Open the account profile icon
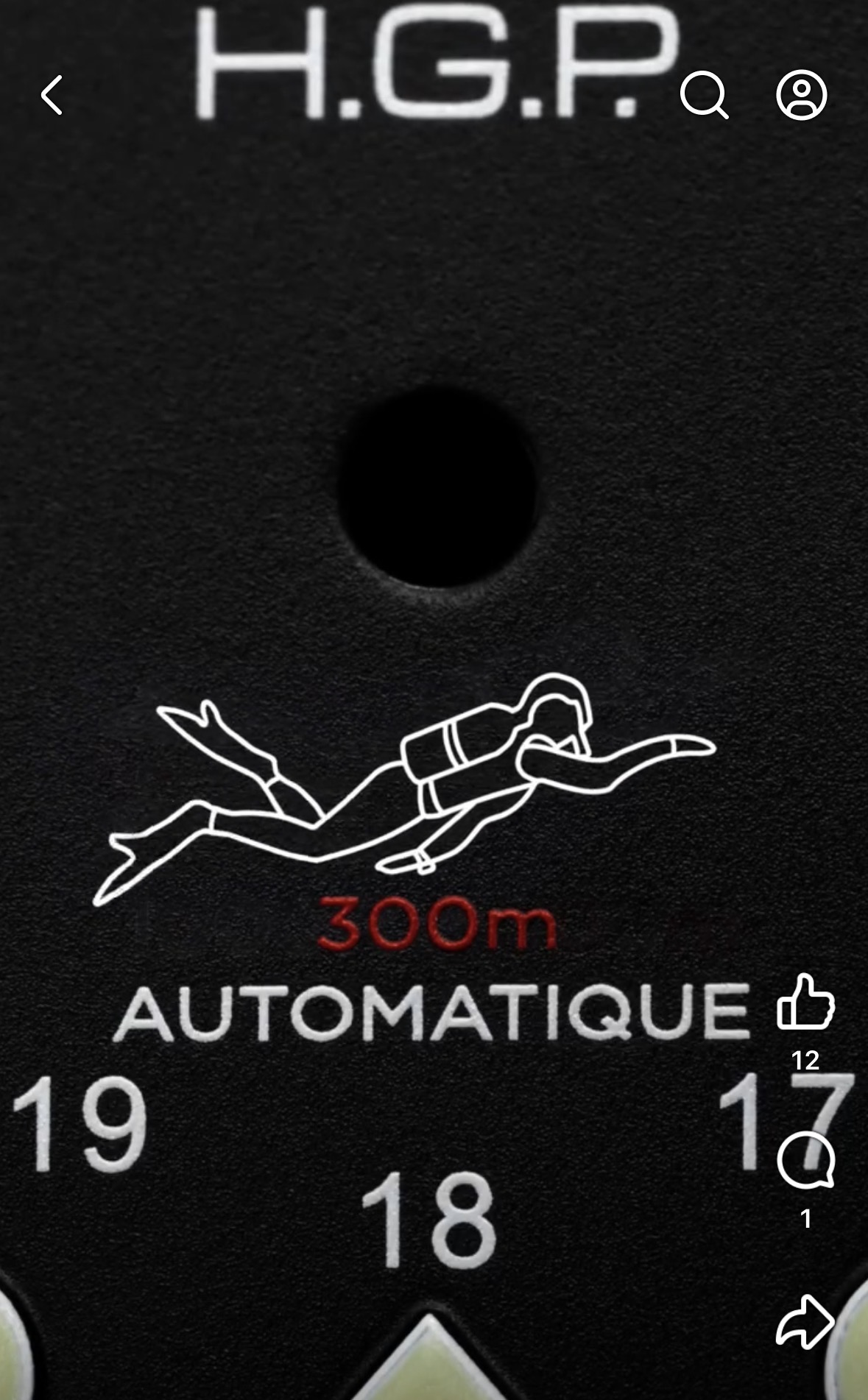This screenshot has height=1400, width=868. 802,95
